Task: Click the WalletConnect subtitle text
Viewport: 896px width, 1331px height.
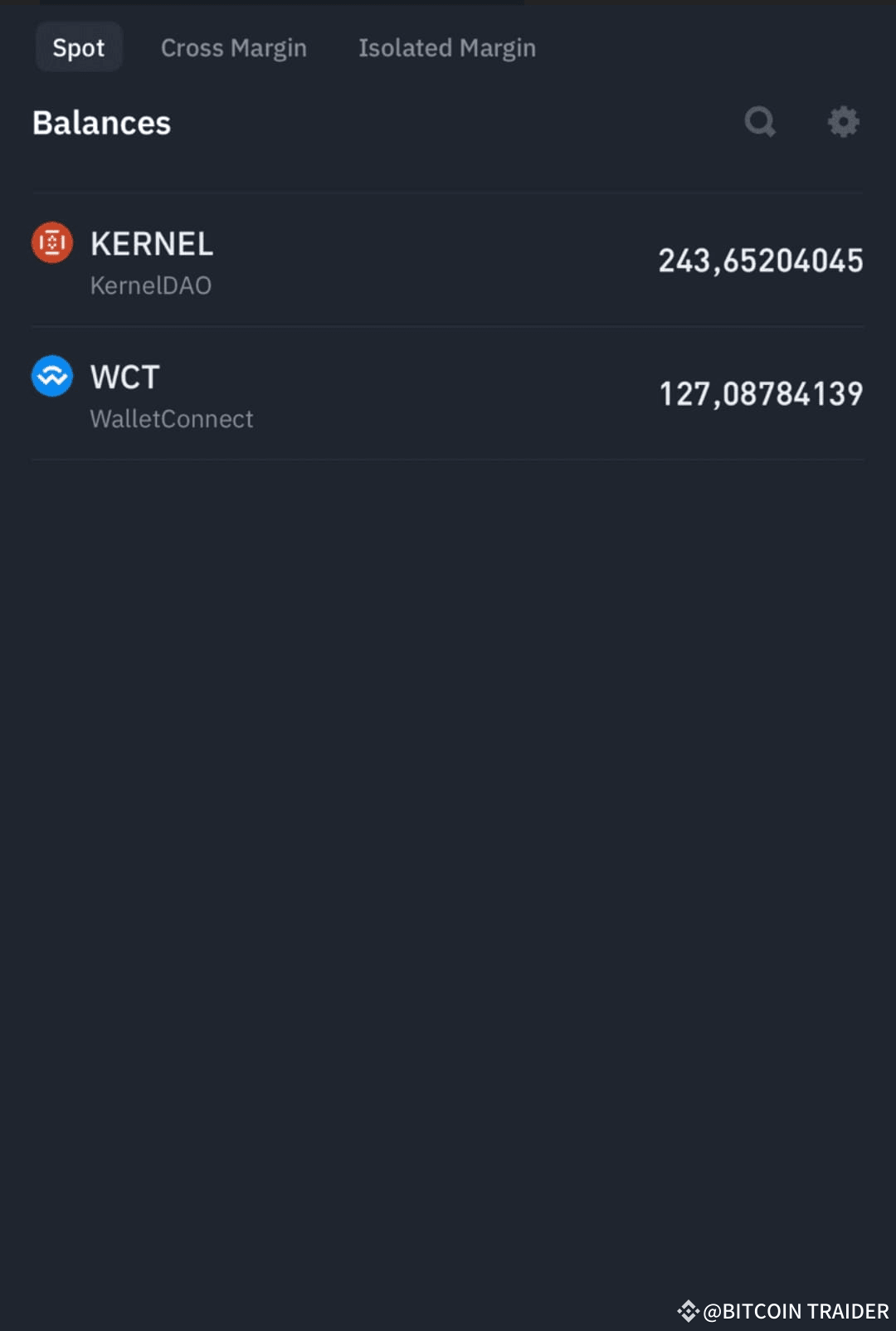Action: pyautogui.click(x=171, y=419)
